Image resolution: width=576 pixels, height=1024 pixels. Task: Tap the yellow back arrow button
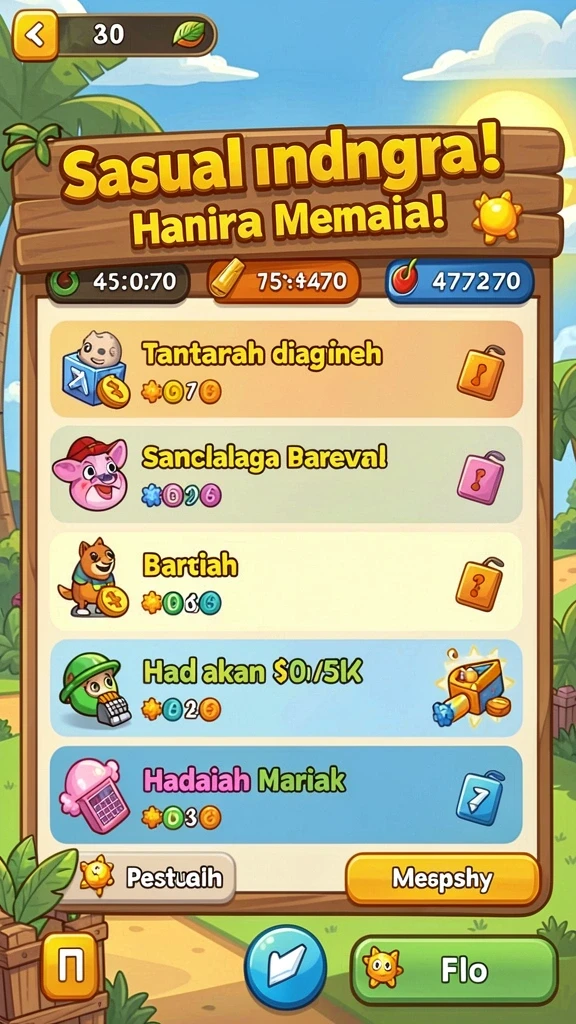coord(35,36)
